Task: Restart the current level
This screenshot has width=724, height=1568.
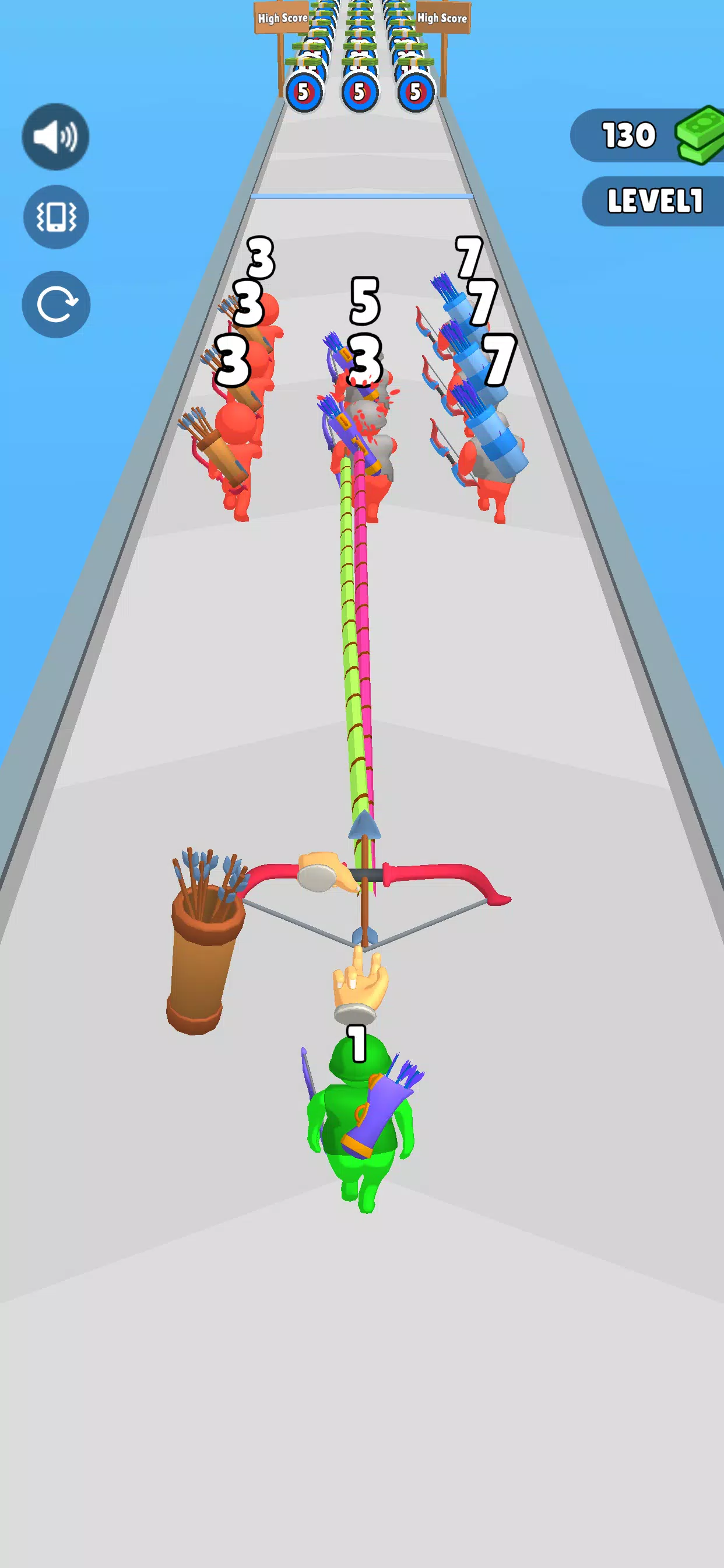Action: pyautogui.click(x=56, y=304)
